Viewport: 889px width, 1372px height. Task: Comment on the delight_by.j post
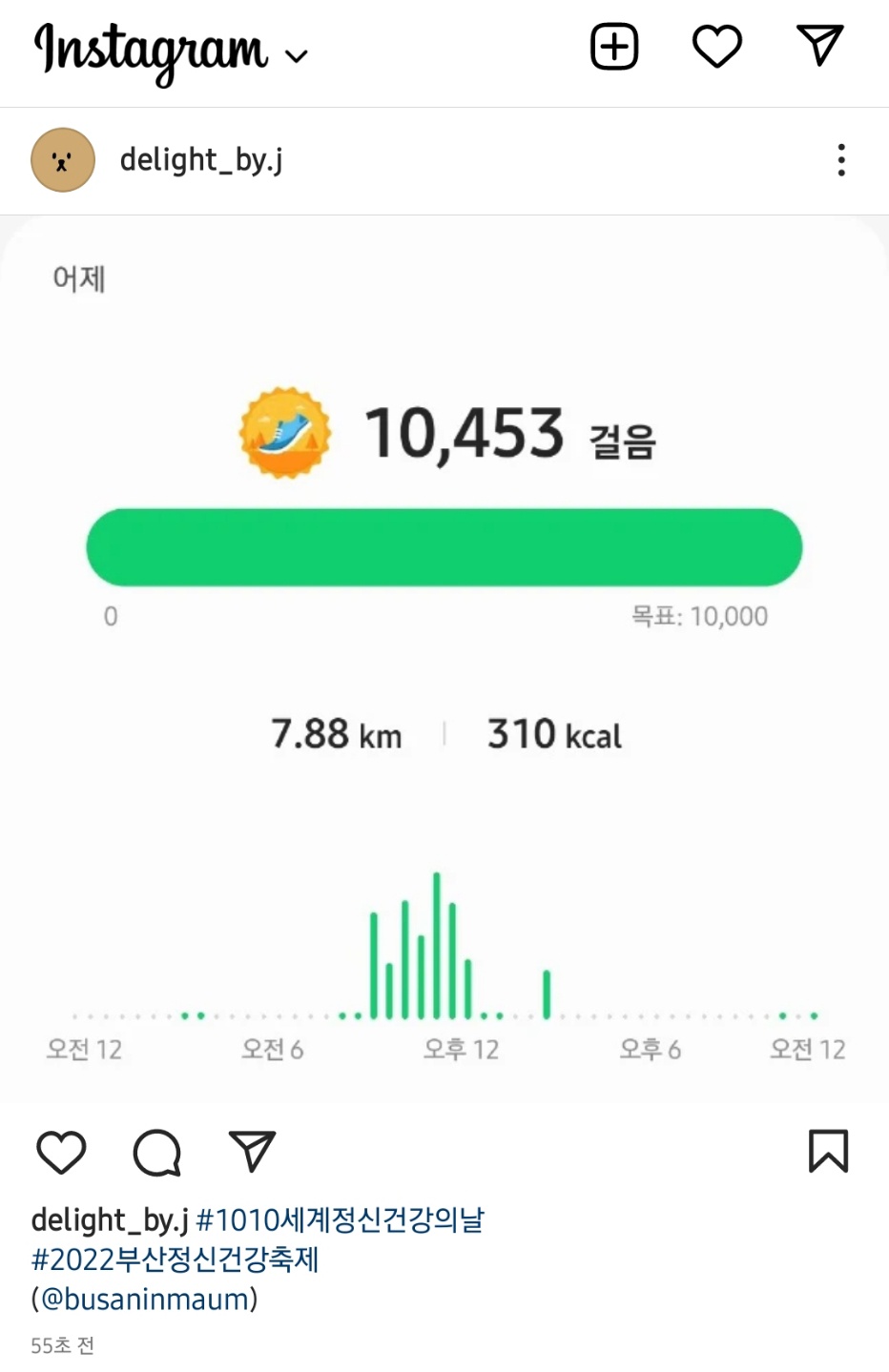pos(156,1152)
